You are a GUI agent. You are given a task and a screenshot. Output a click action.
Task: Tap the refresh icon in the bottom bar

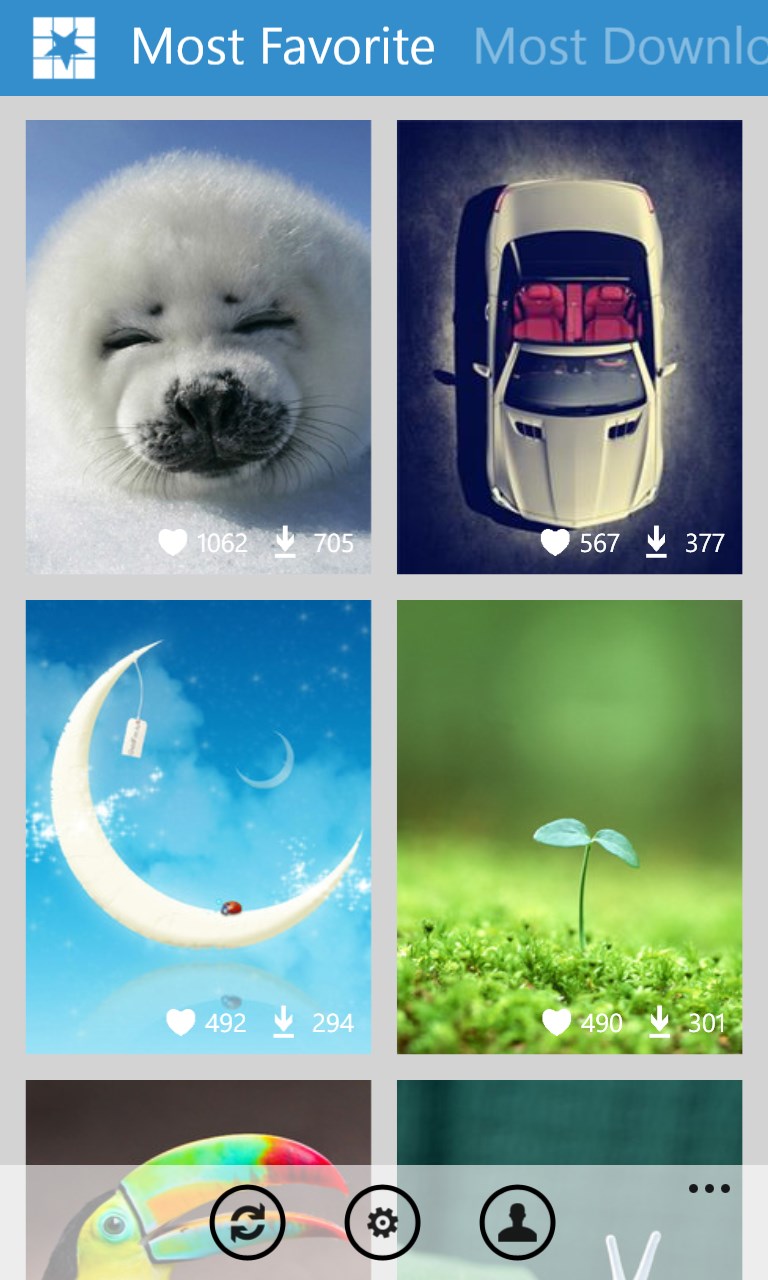pos(250,1222)
